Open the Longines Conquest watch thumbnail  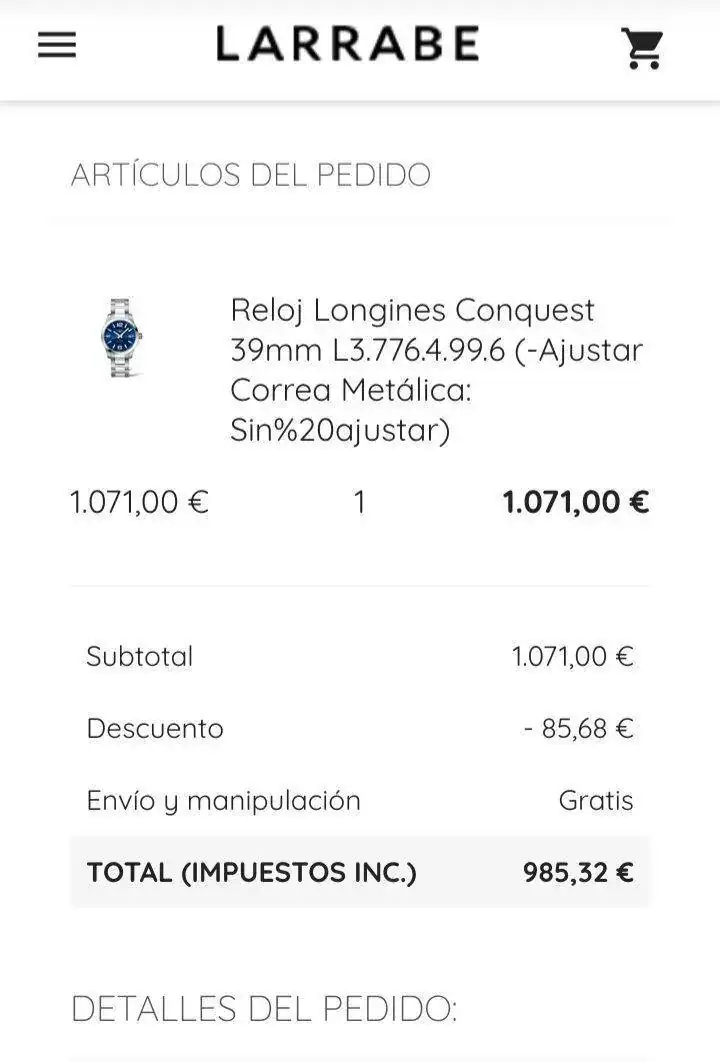[121, 338]
